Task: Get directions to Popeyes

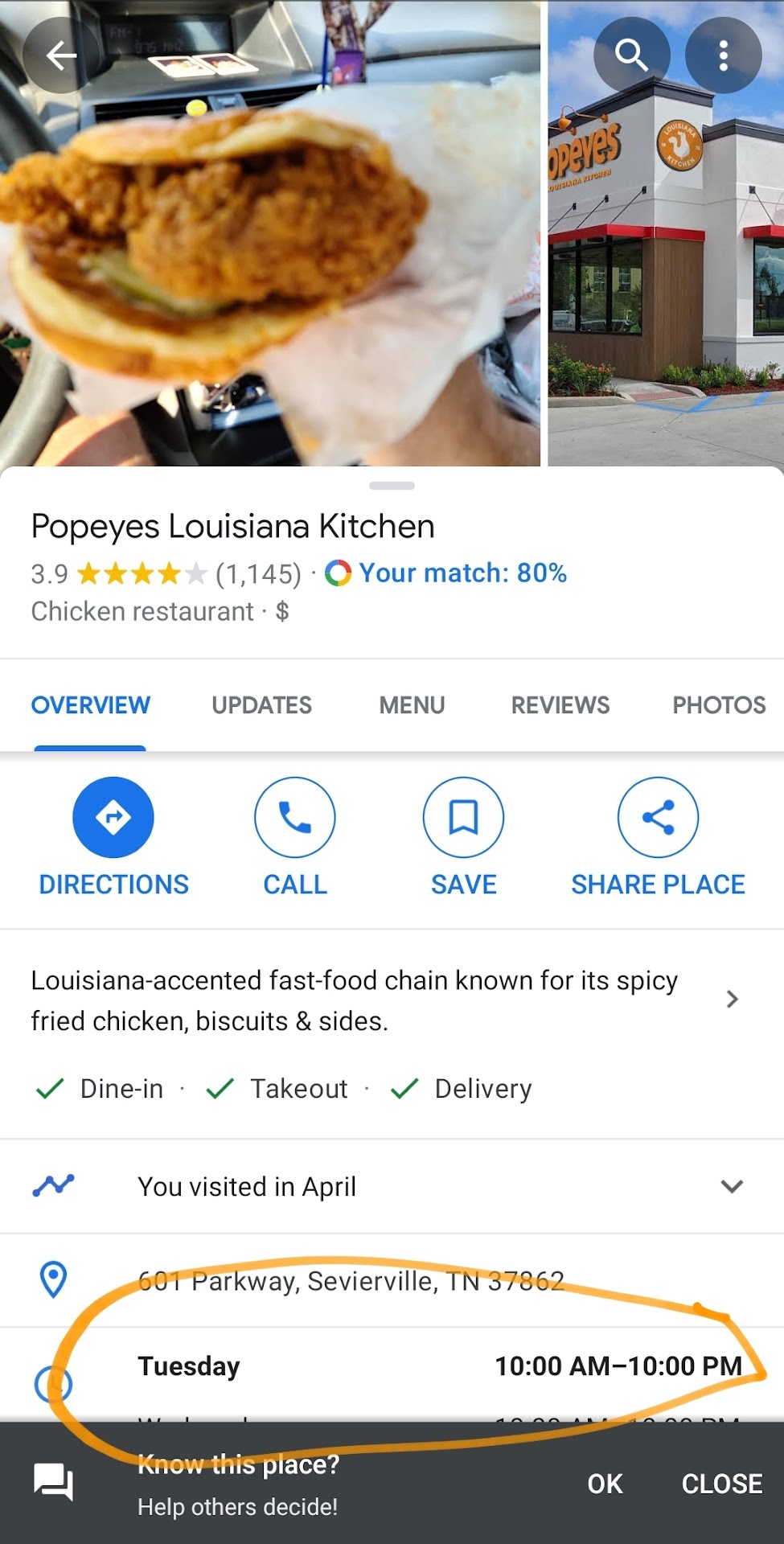Action: [x=113, y=836]
